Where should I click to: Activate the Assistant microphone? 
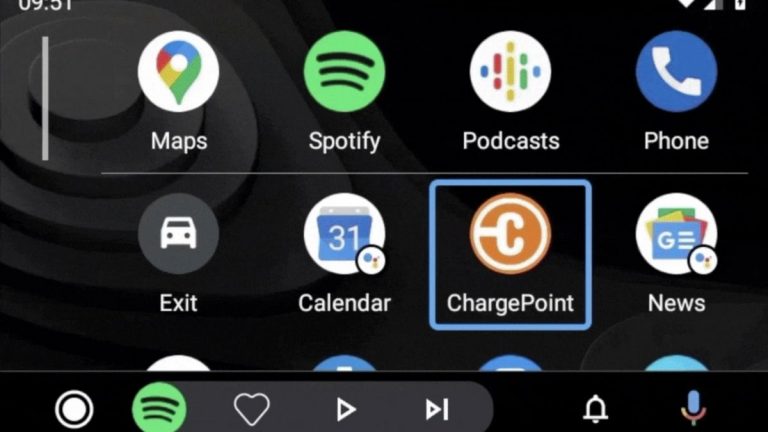pyautogui.click(x=692, y=408)
